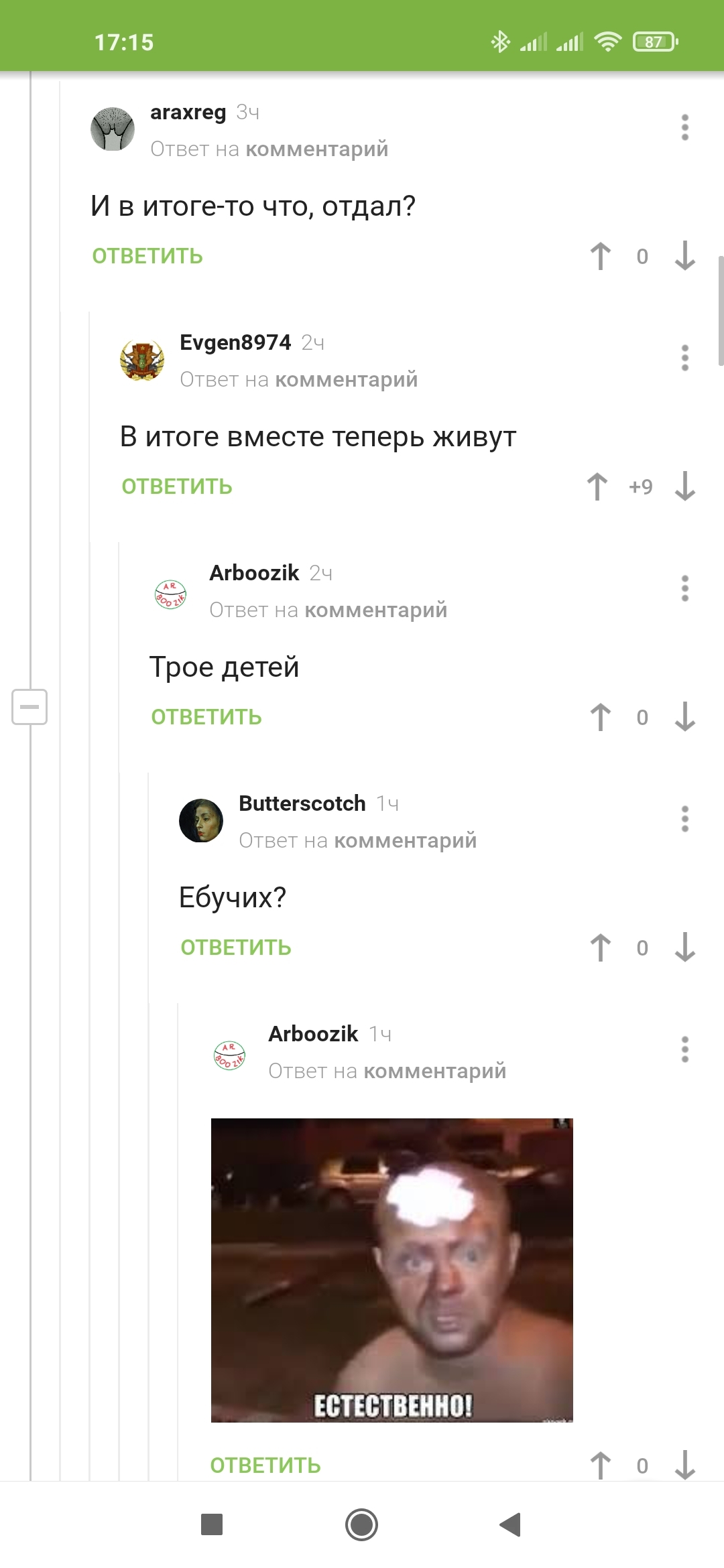The height and width of the screenshot is (1568, 724).
Task: Open the ЕСТЕСТВЕННО meme image
Action: tap(391, 1270)
